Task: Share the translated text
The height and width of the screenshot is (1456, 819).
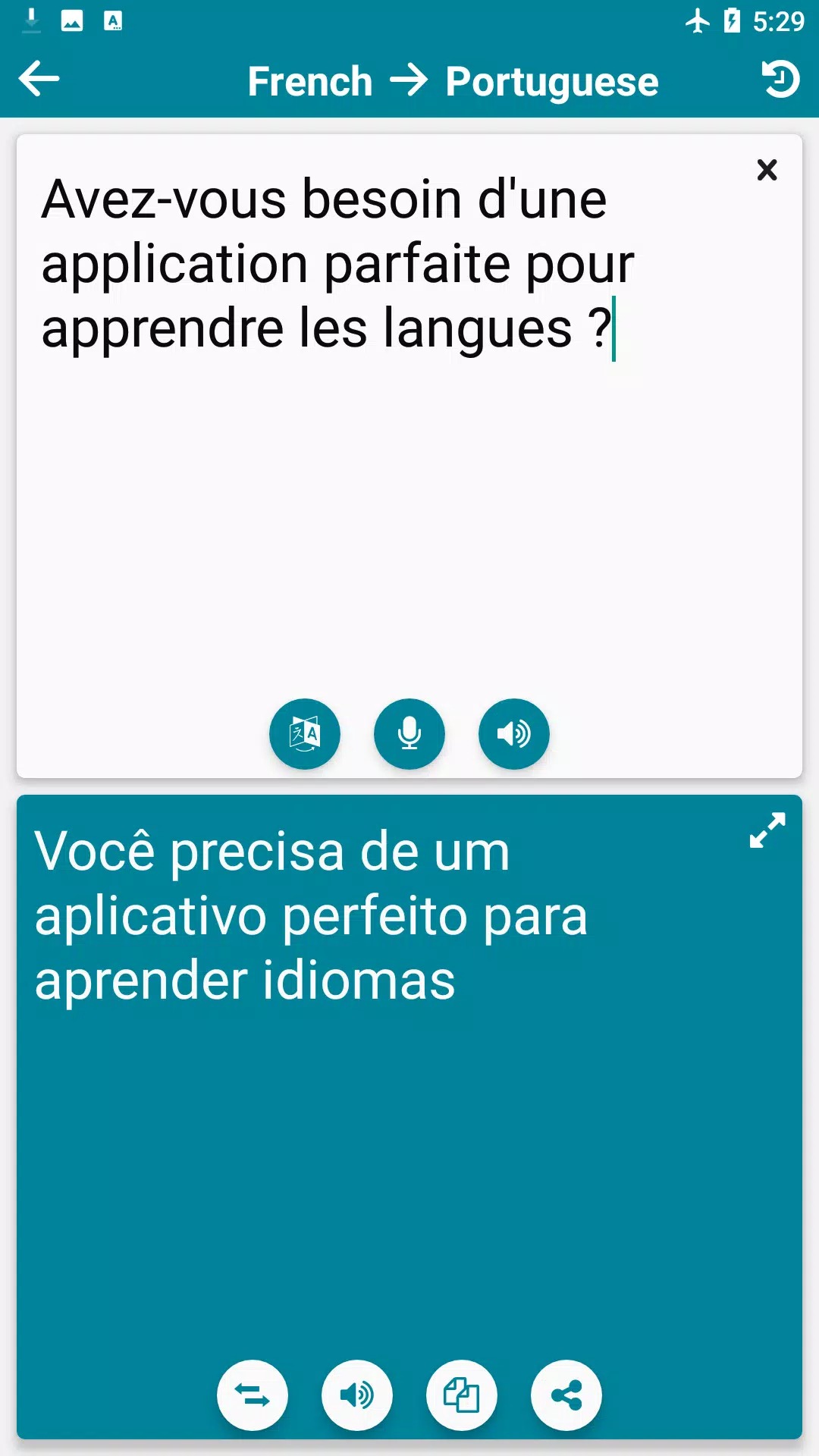Action: [566, 1395]
